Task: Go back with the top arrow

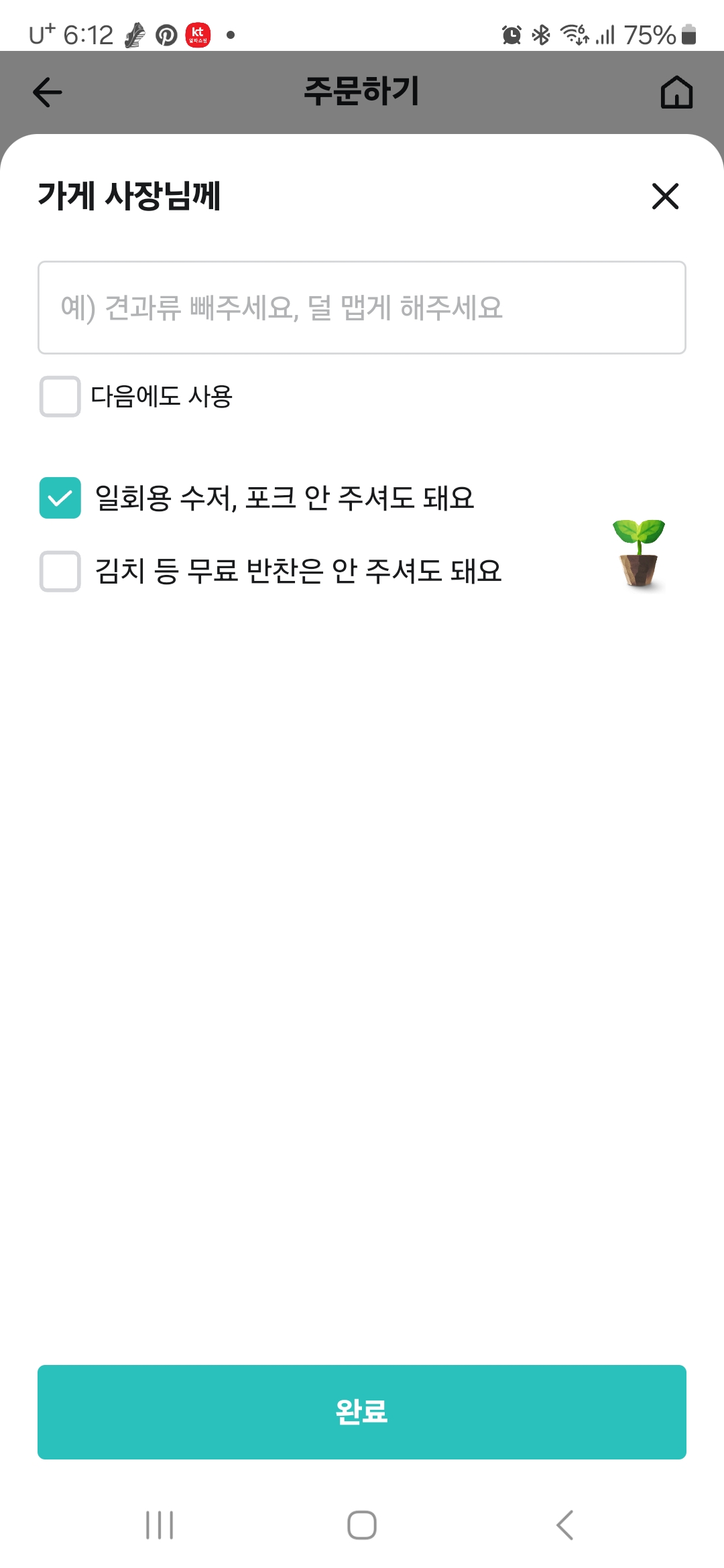Action: pyautogui.click(x=48, y=92)
